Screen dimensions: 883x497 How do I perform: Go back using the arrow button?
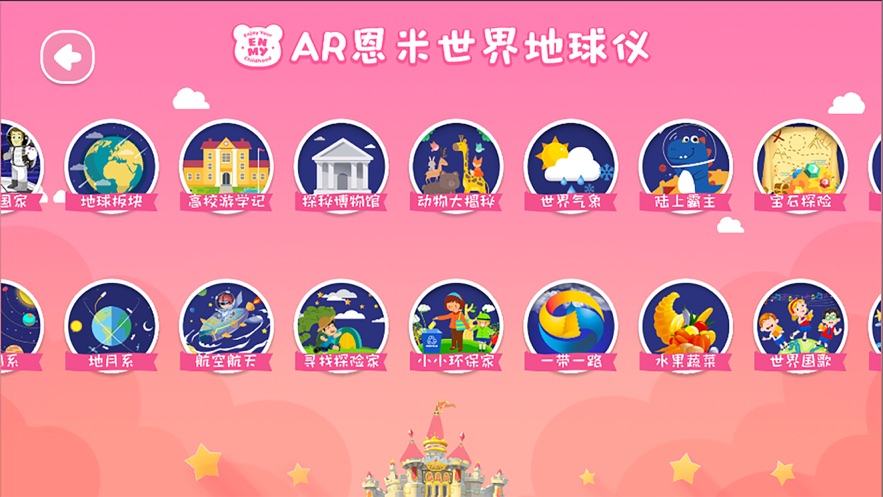68,57
